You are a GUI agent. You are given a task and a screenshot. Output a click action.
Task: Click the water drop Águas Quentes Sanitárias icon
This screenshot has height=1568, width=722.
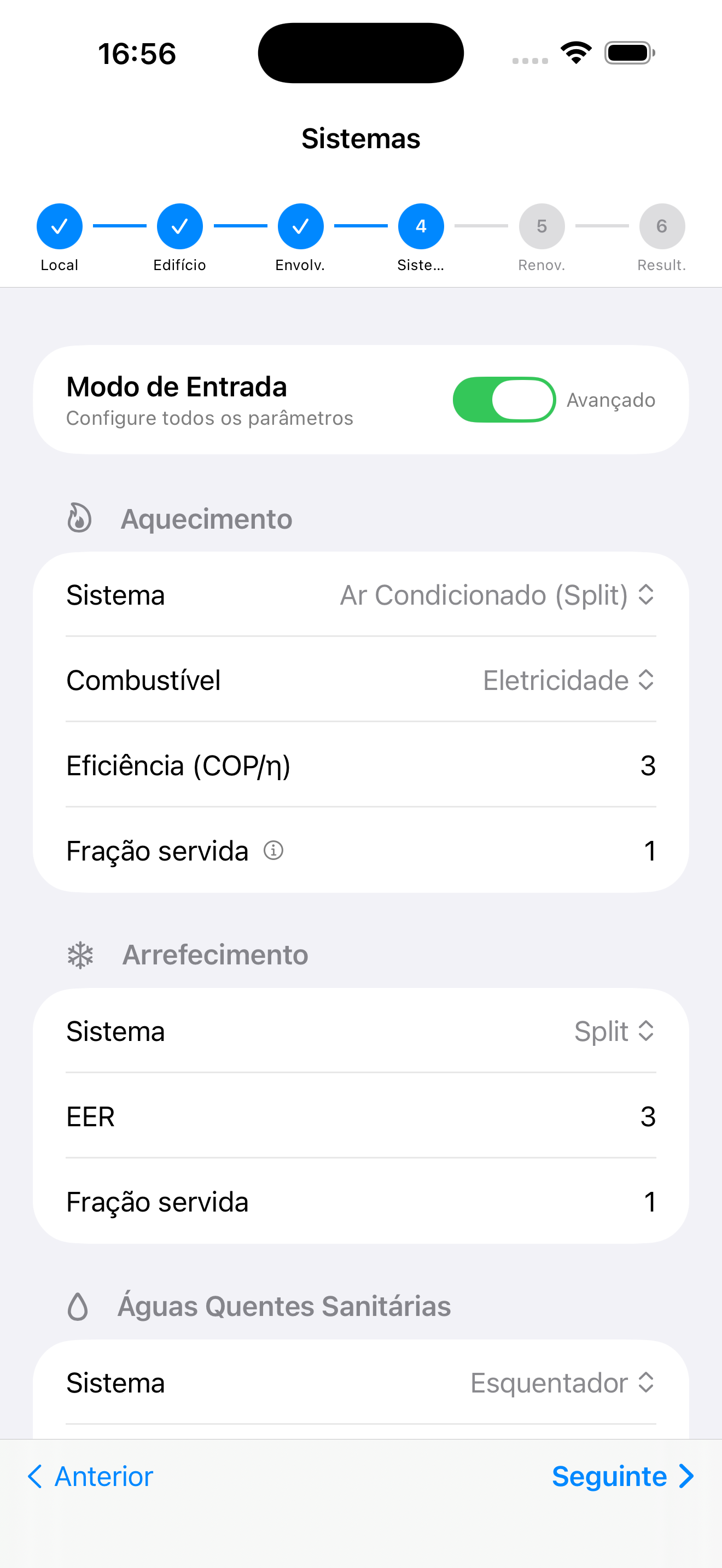[x=79, y=1305]
